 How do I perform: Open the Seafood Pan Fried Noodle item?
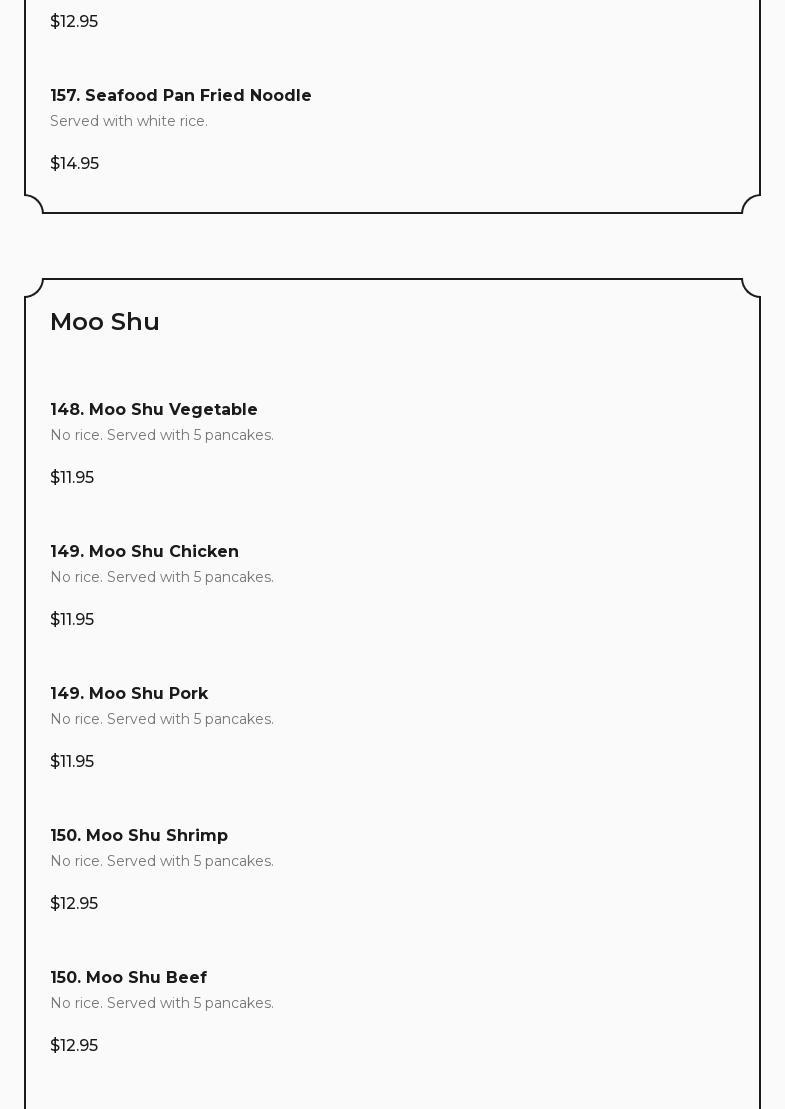tap(181, 96)
